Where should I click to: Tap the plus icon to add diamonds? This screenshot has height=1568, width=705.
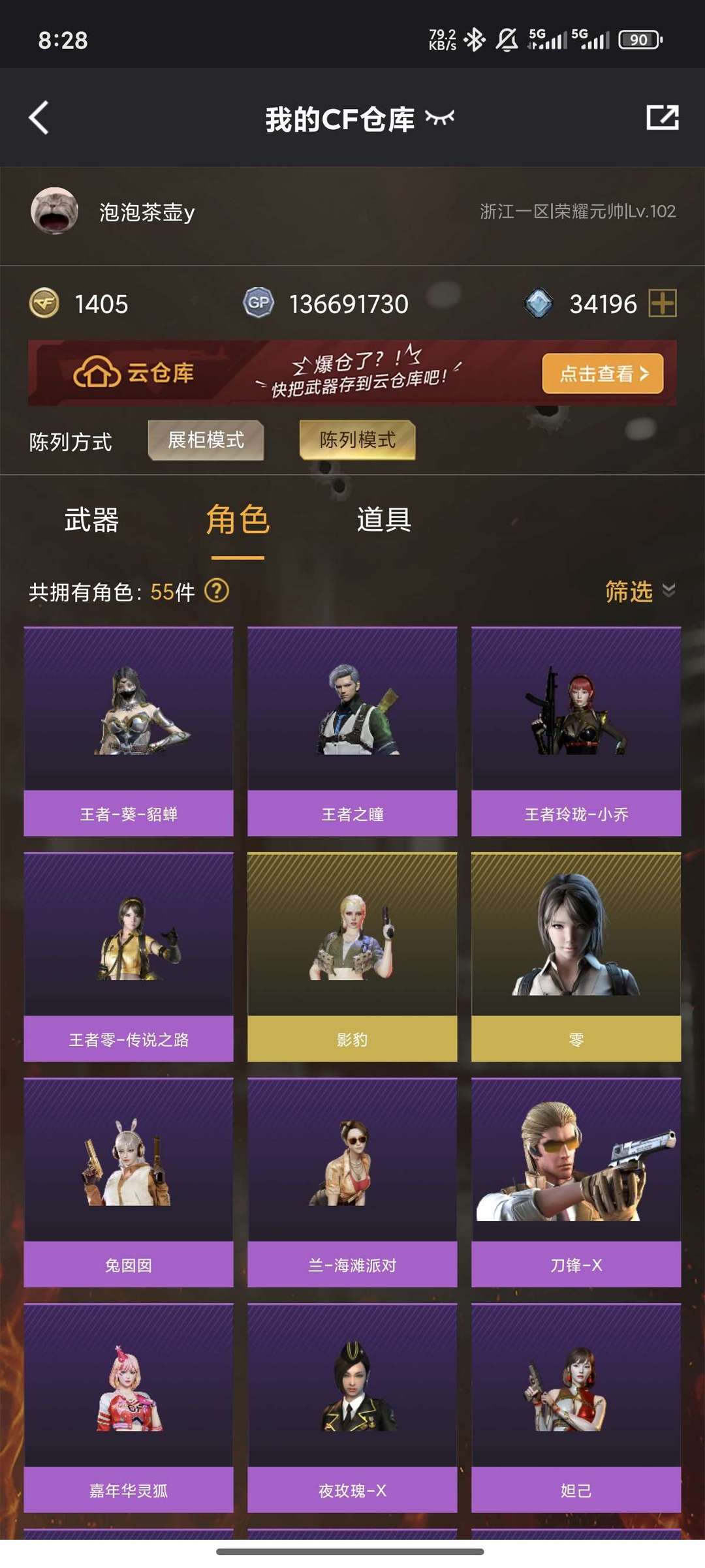tap(662, 303)
